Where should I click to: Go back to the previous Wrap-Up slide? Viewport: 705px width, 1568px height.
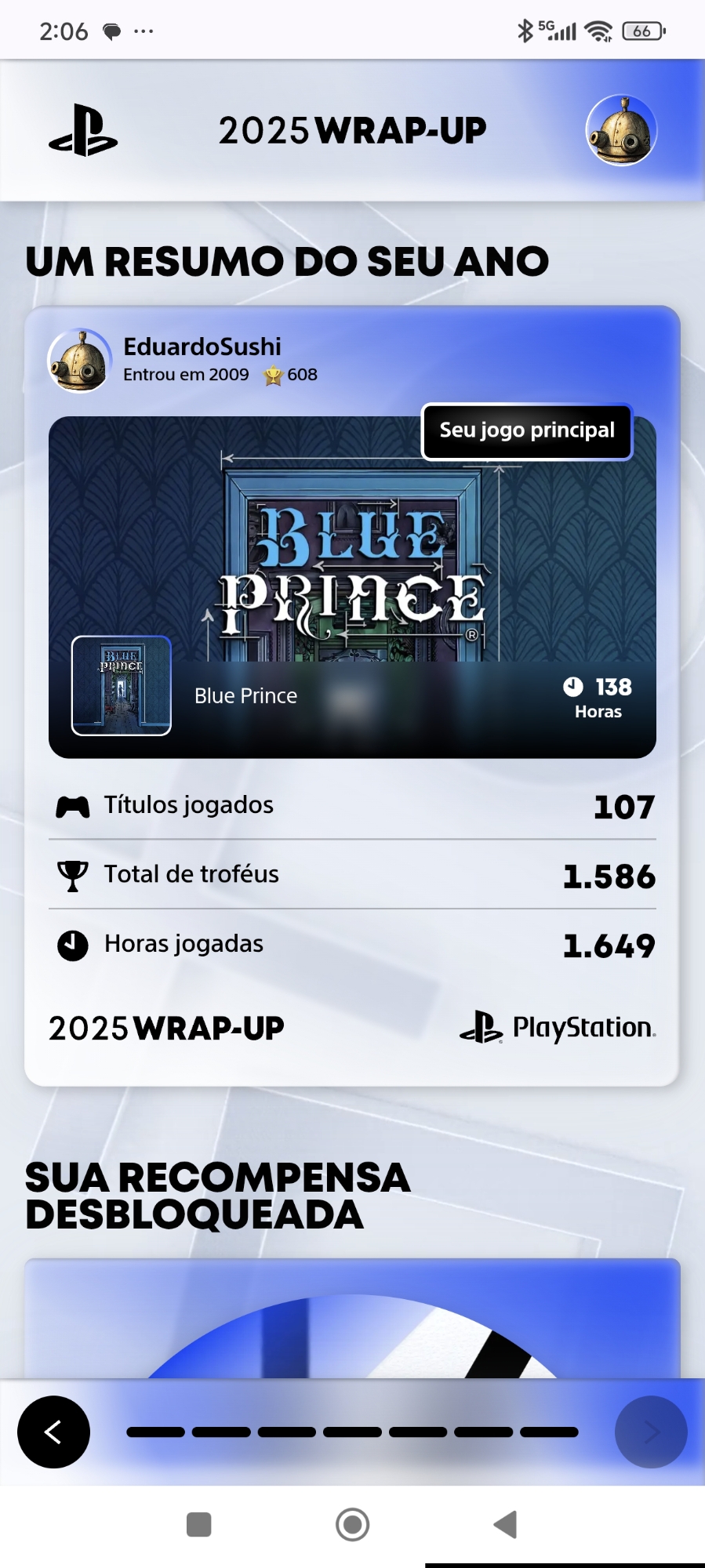tap(53, 1432)
